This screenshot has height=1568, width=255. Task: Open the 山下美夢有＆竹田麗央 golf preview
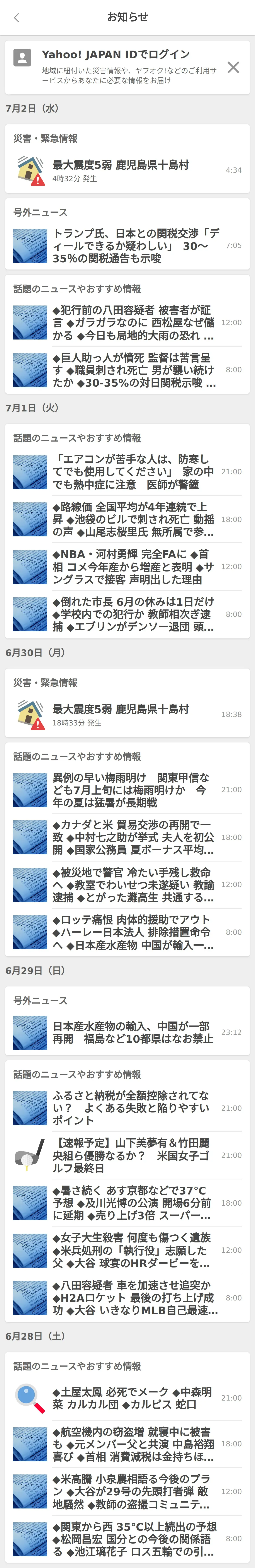coord(127,1155)
